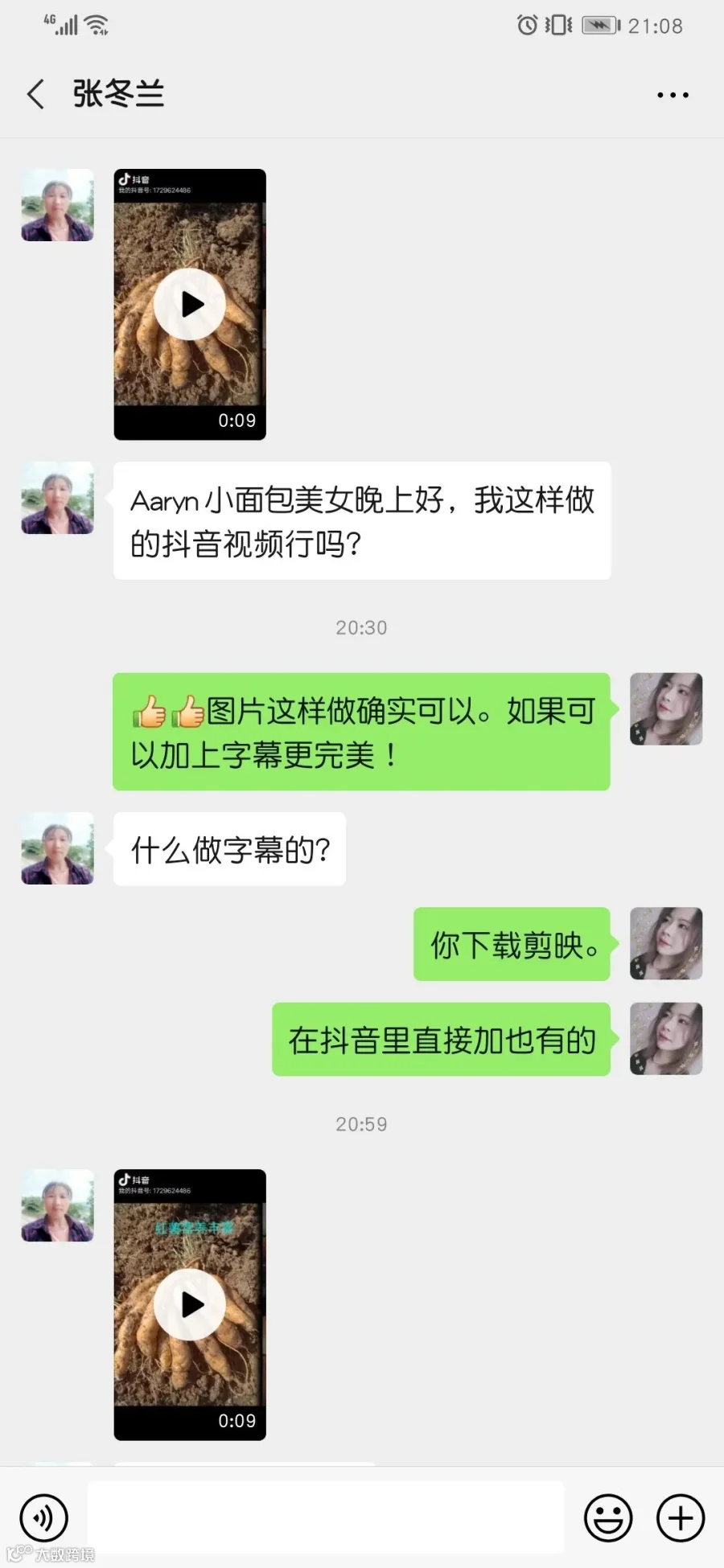View 张冬兰's profile from top avatar
This screenshot has height=1568, width=724.
tap(57, 205)
